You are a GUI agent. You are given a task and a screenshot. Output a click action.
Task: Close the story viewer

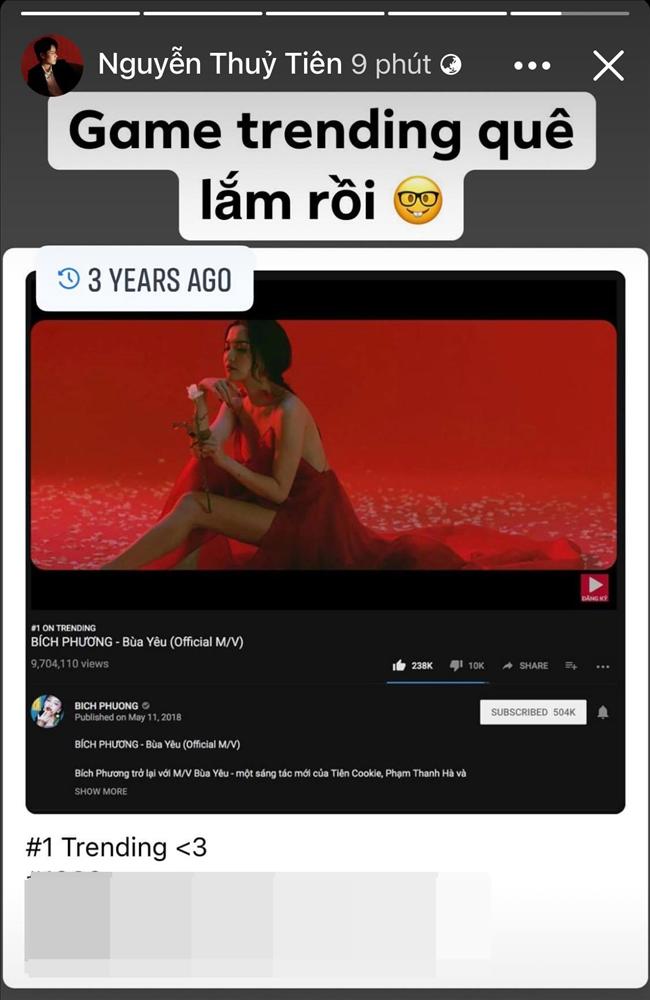point(608,66)
